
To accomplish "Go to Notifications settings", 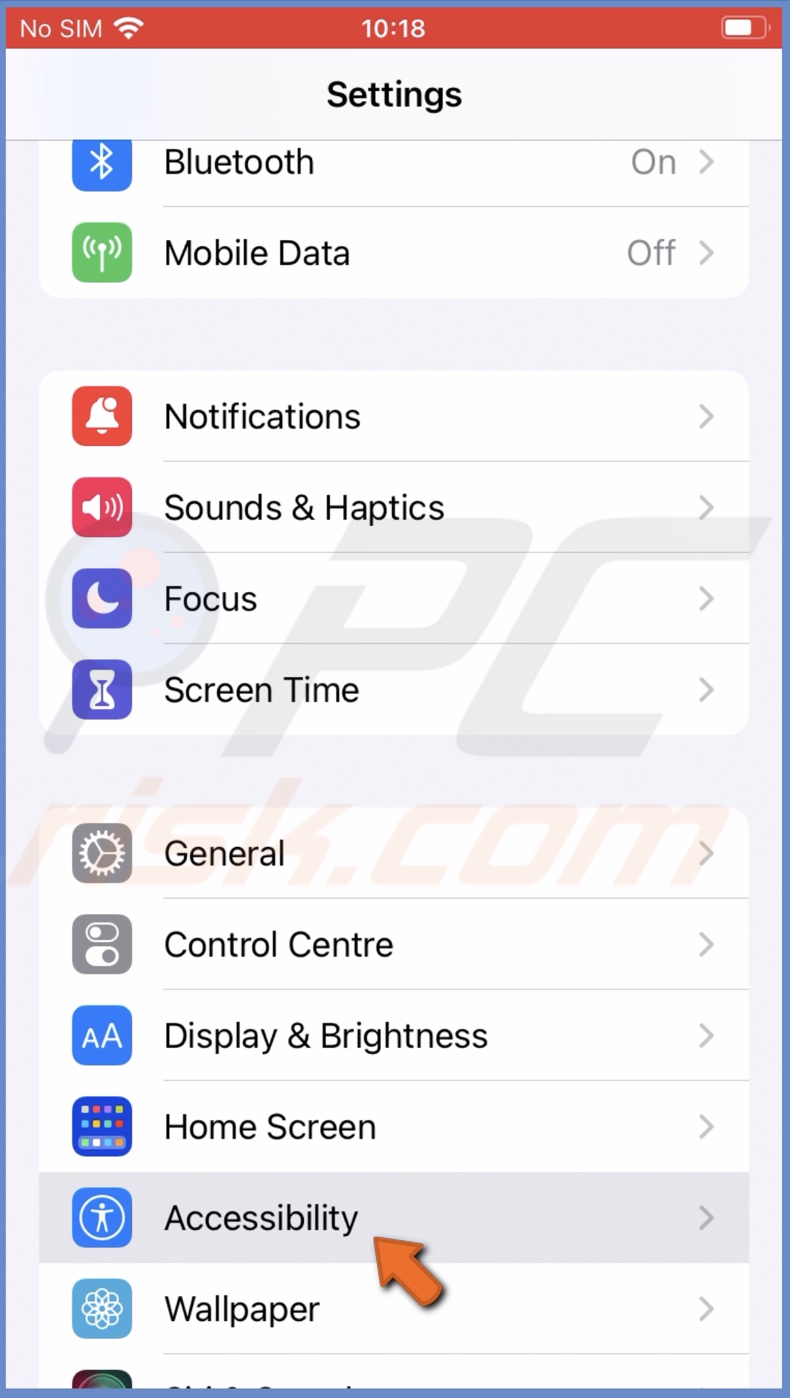I will 394,416.
